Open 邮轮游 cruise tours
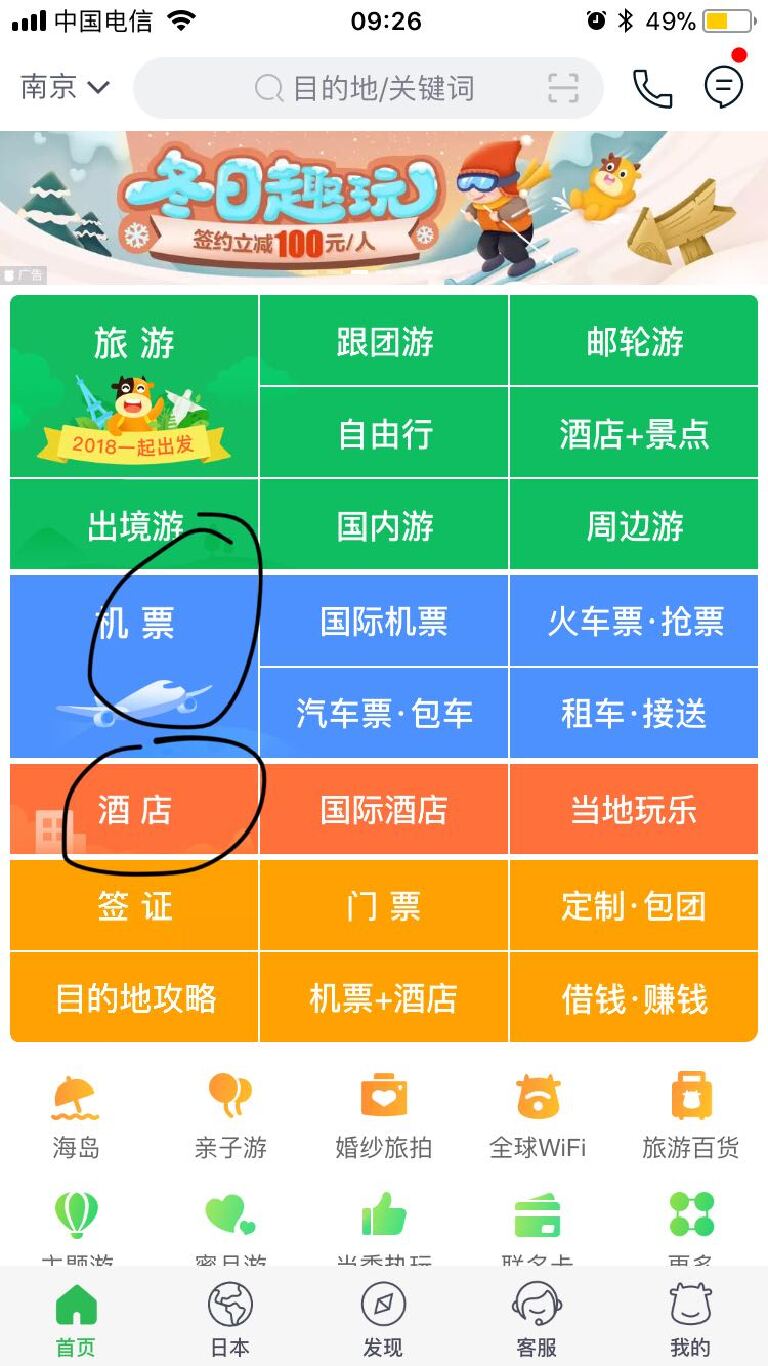Viewport: 768px width, 1366px height. (634, 342)
